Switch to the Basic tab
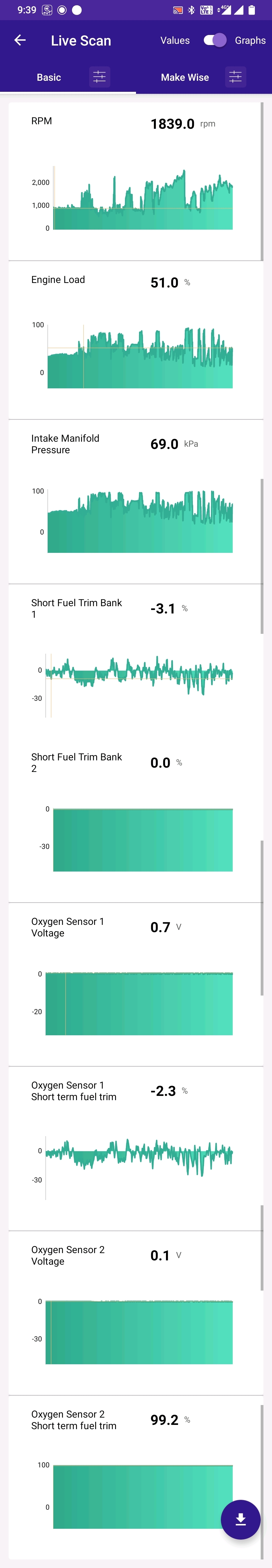The image size is (272, 1568). (49, 77)
